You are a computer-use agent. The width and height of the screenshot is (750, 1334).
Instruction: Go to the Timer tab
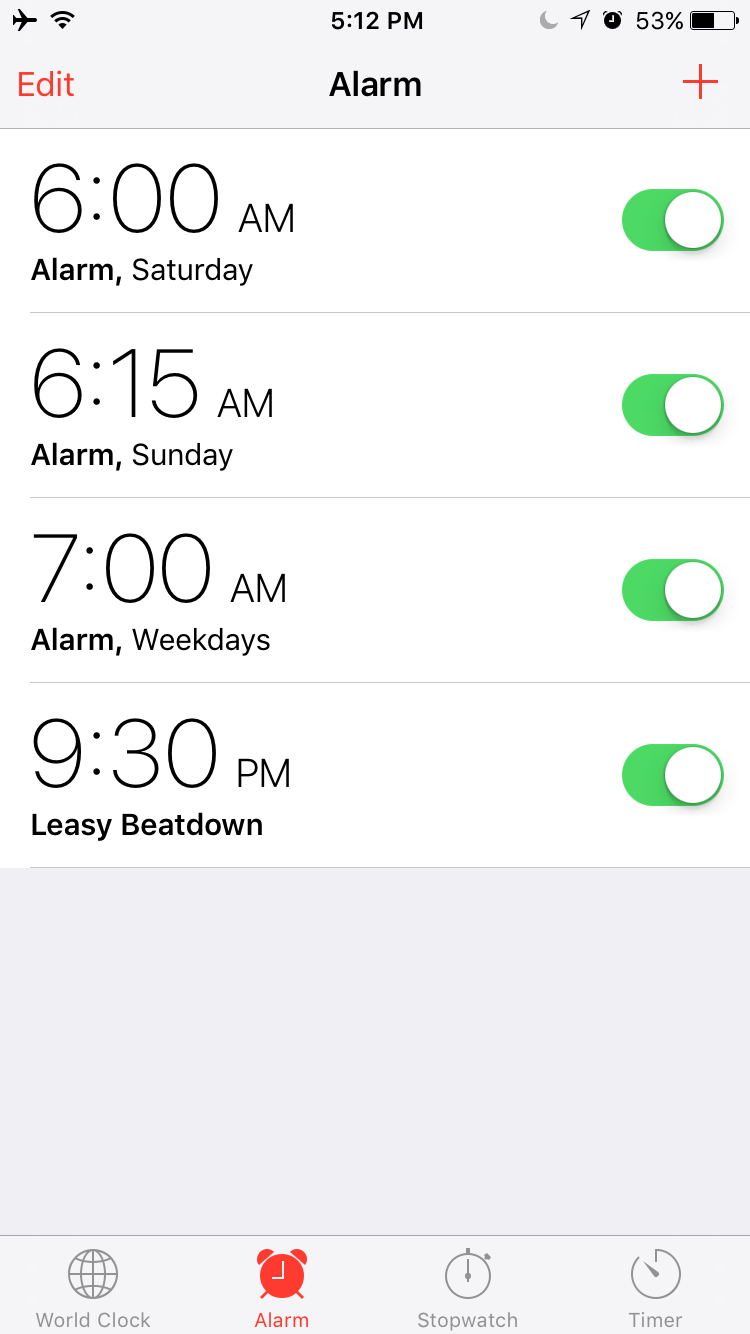pyautogui.click(x=655, y=1288)
